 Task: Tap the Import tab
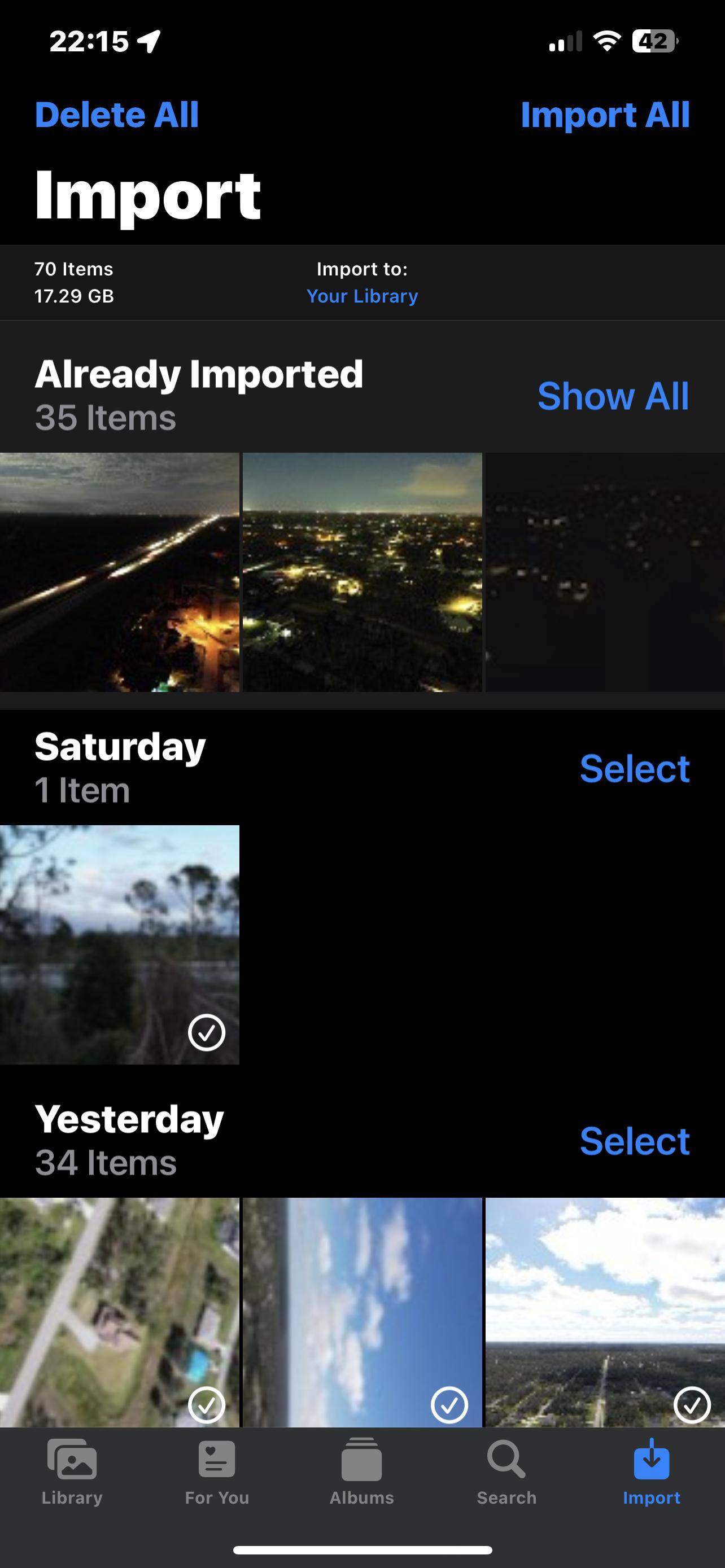652,1472
